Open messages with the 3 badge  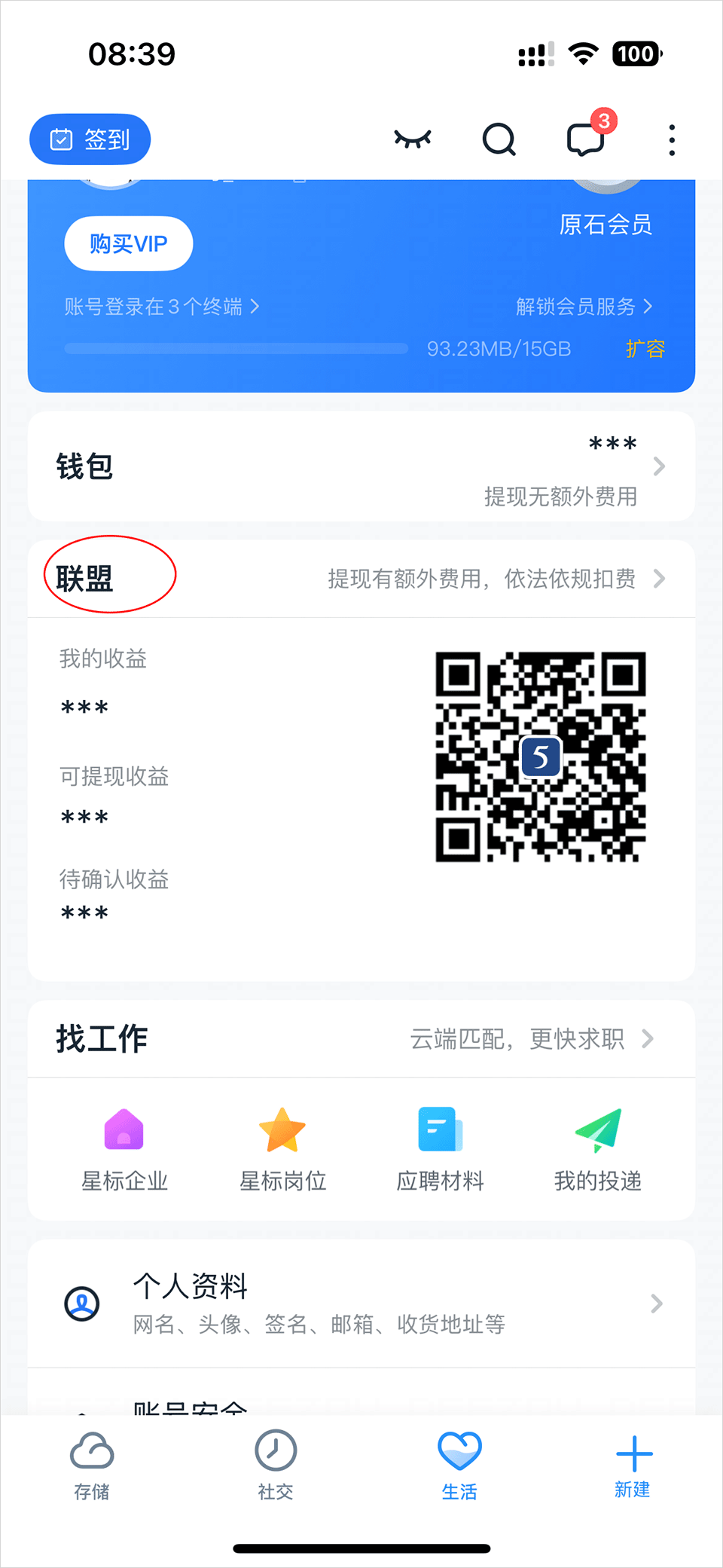pyautogui.click(x=586, y=139)
